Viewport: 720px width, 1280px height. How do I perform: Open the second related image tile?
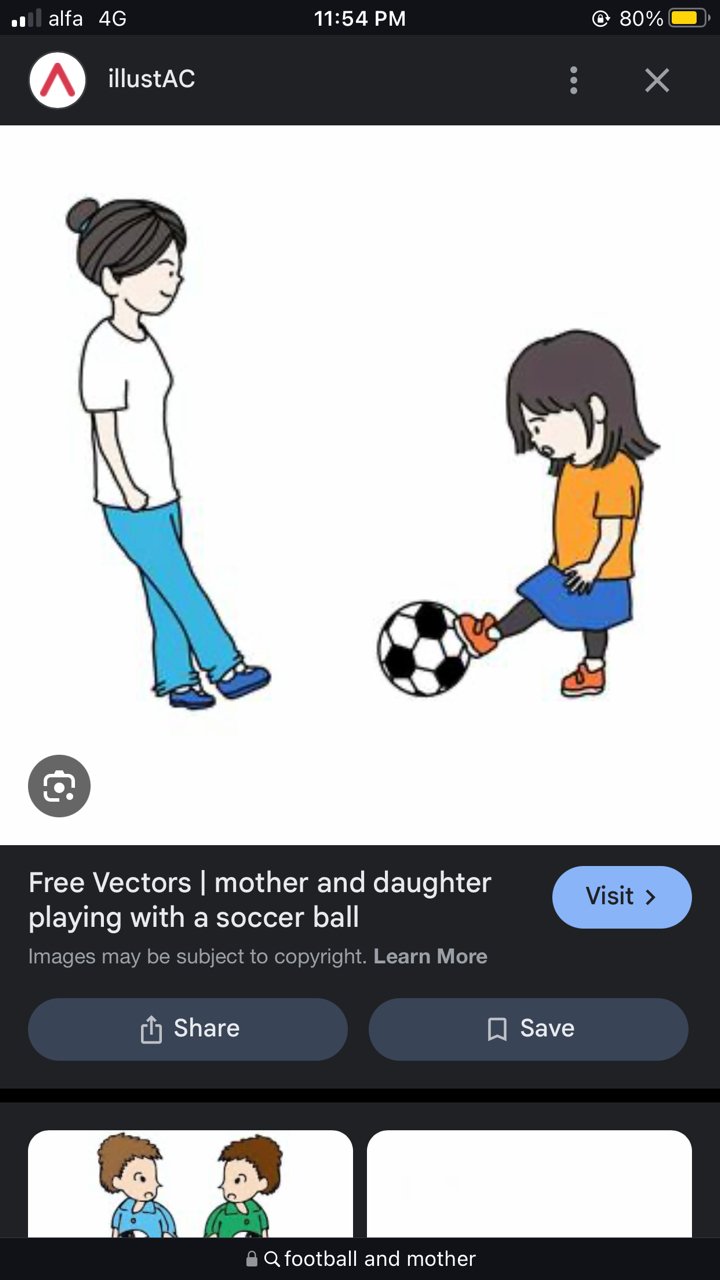tap(529, 1184)
